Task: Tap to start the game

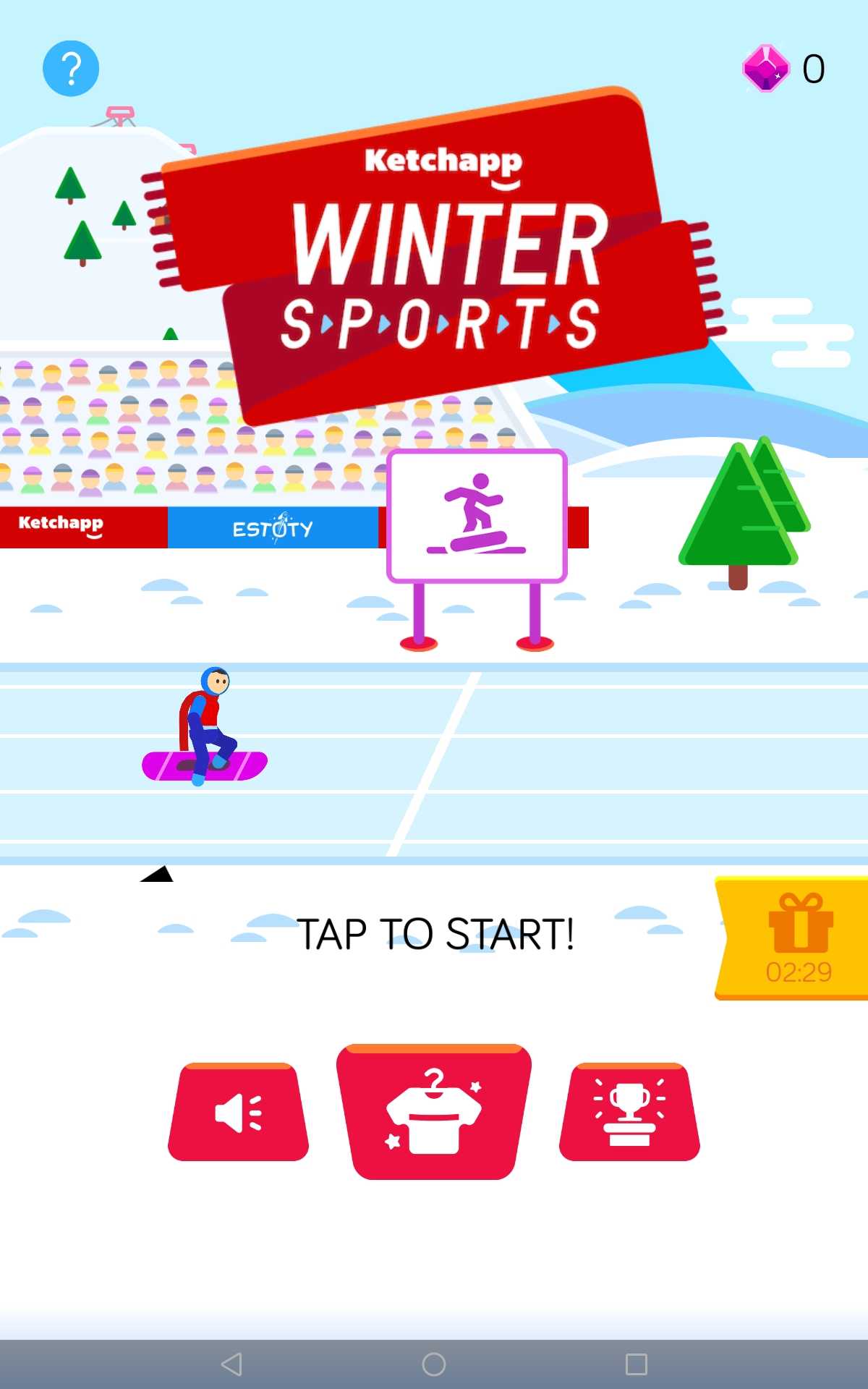Action: coord(435,933)
